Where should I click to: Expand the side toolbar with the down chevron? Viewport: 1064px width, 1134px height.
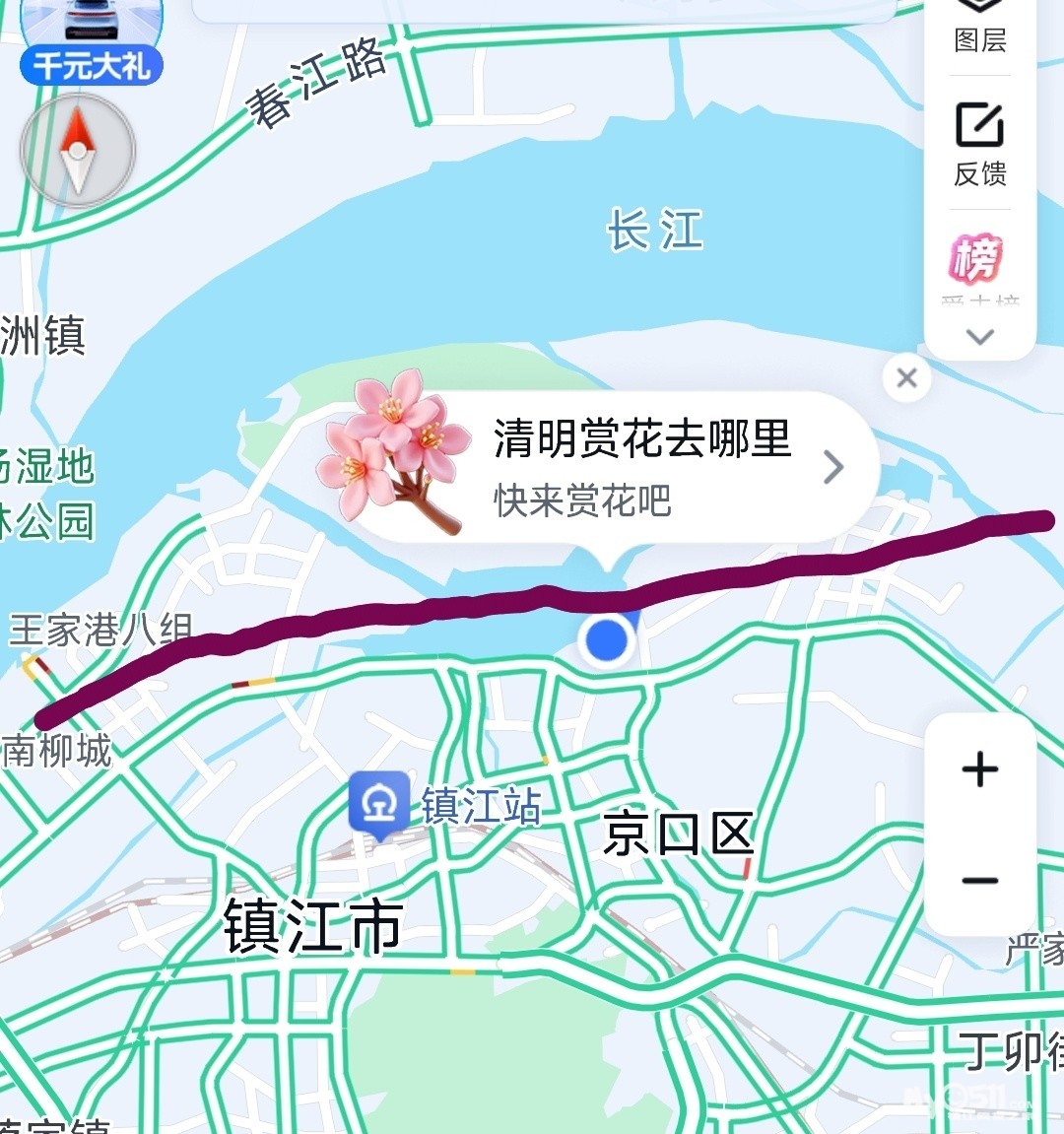coord(979,337)
